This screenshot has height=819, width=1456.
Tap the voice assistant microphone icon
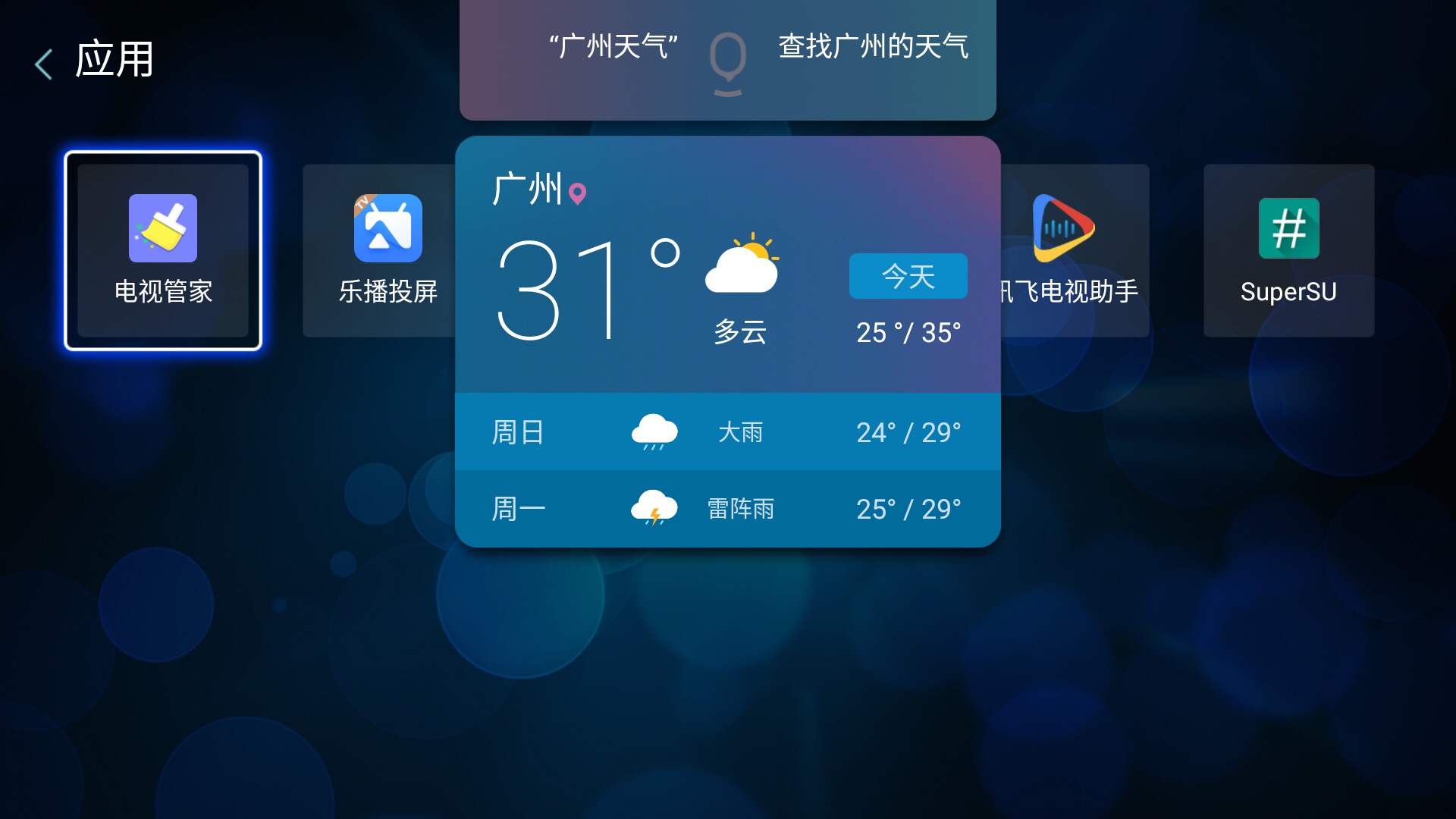click(727, 62)
